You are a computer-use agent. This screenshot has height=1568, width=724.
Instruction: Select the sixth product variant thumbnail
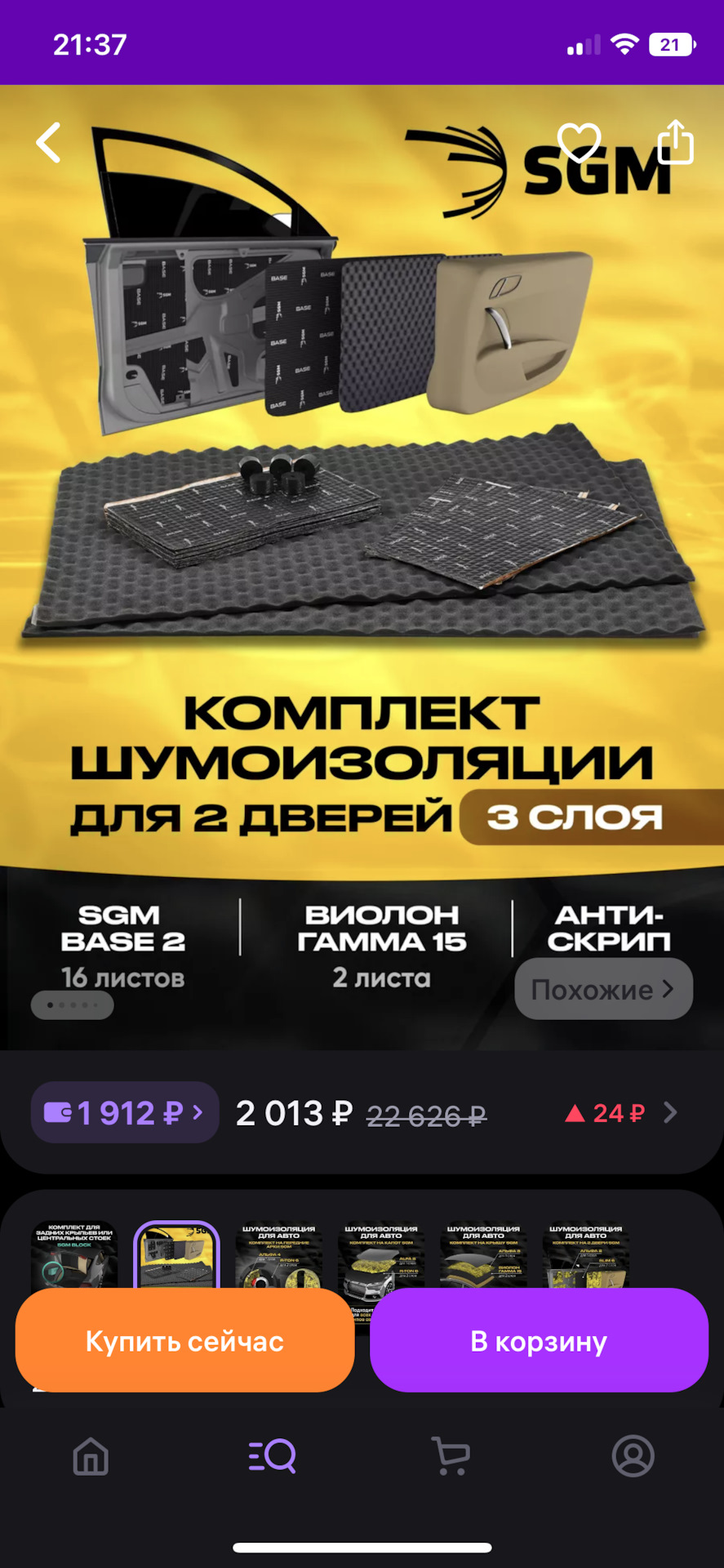pyautogui.click(x=585, y=1254)
